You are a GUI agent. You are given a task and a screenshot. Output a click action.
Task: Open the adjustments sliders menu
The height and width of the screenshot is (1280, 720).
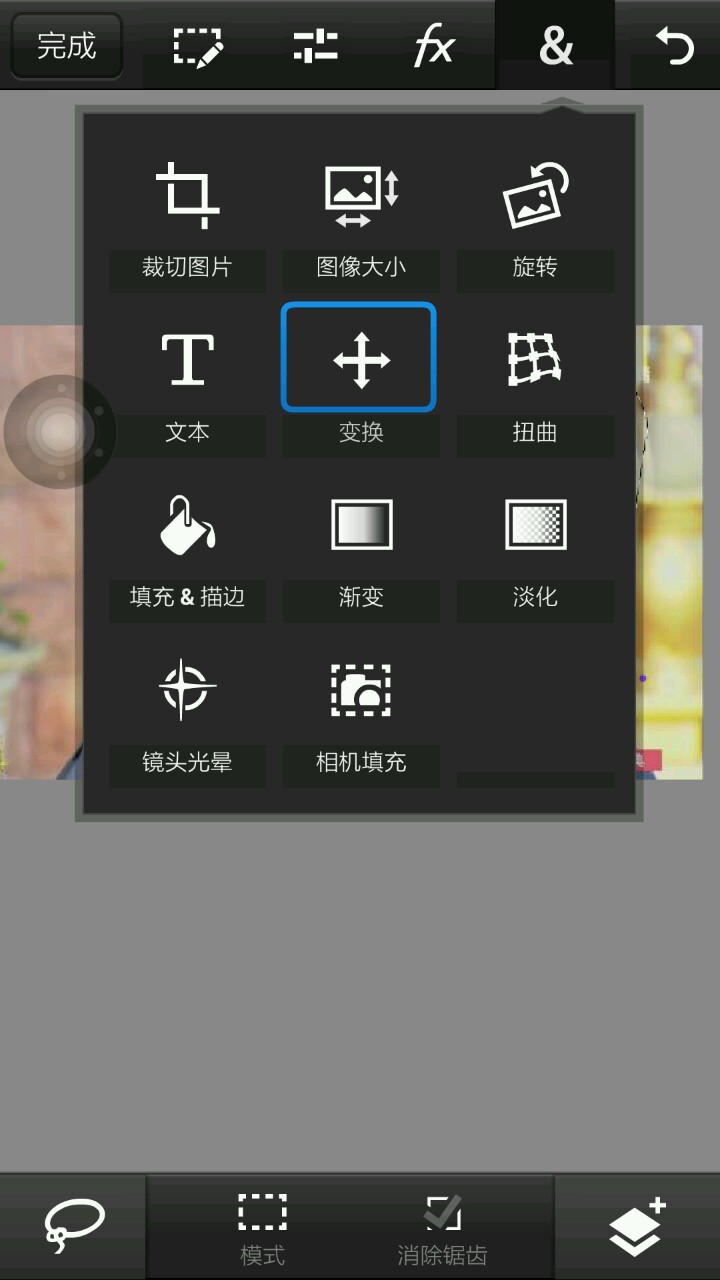(x=316, y=46)
